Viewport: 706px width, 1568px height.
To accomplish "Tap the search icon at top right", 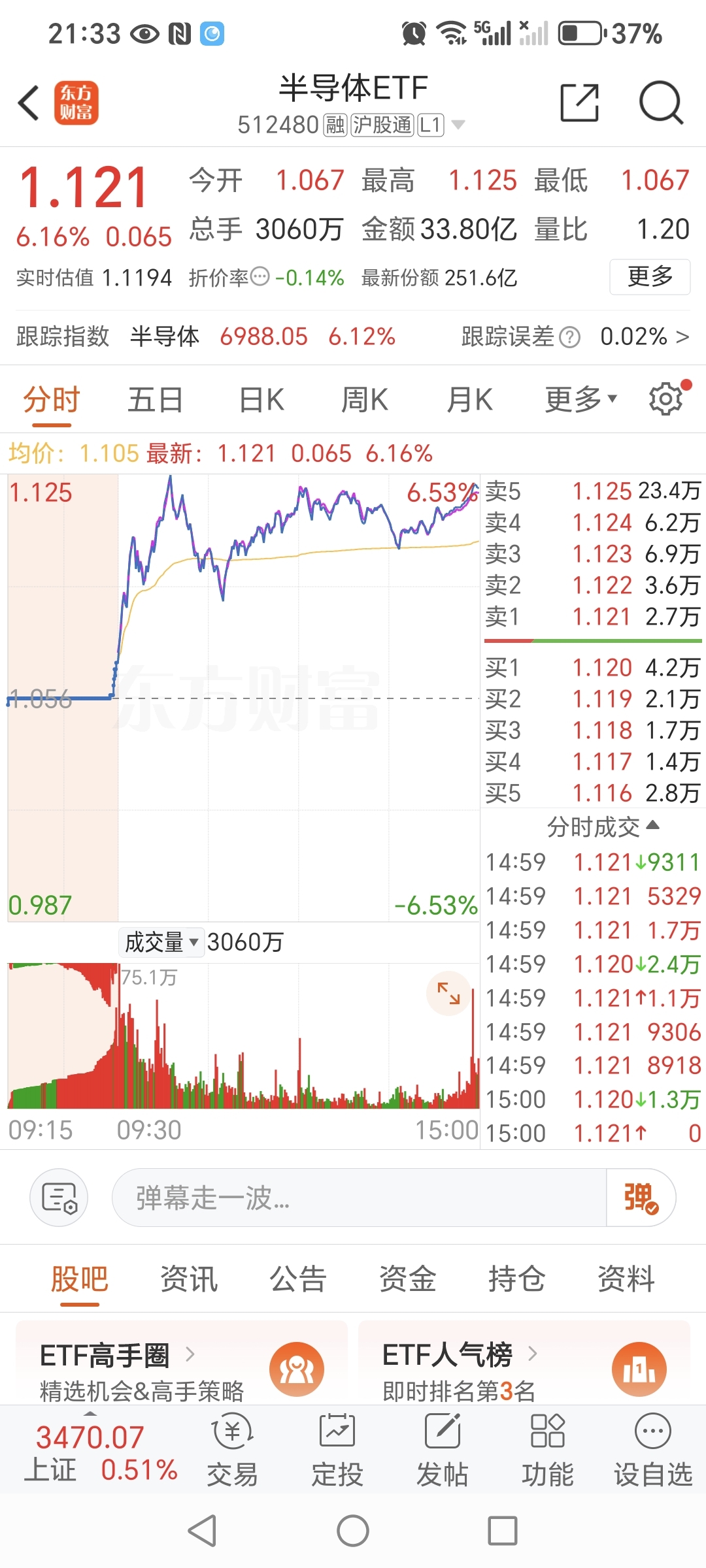I will (x=660, y=103).
